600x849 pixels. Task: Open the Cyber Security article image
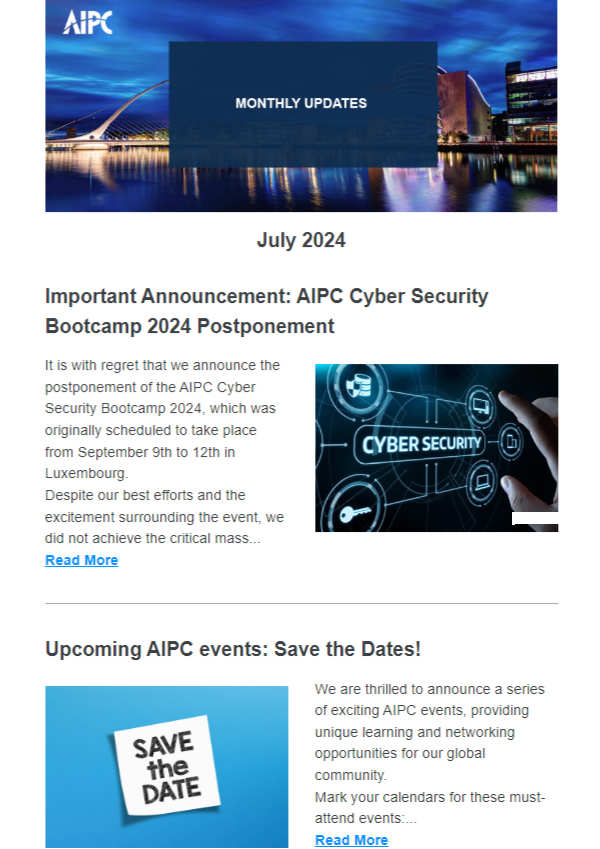pyautogui.click(x=436, y=447)
